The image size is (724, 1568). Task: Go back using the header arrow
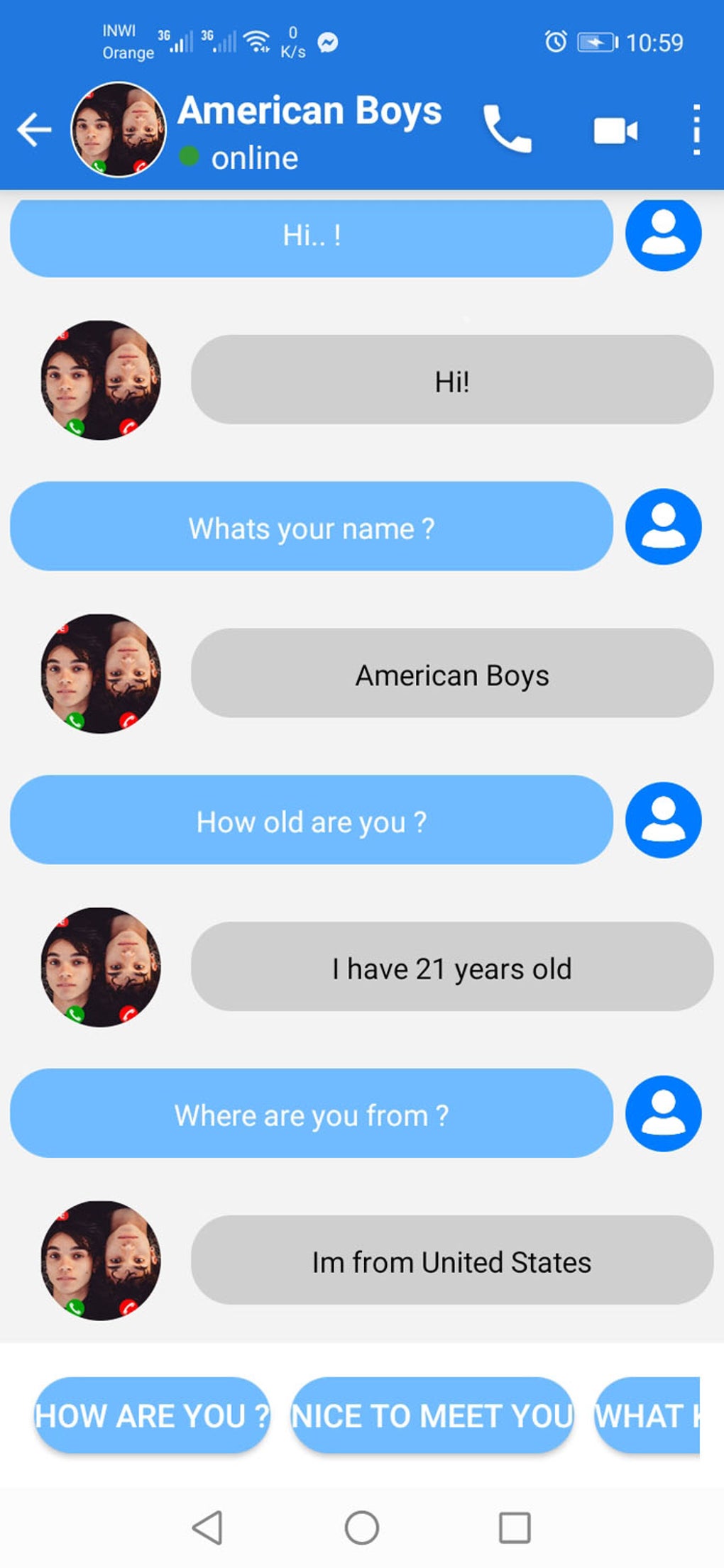click(x=34, y=130)
